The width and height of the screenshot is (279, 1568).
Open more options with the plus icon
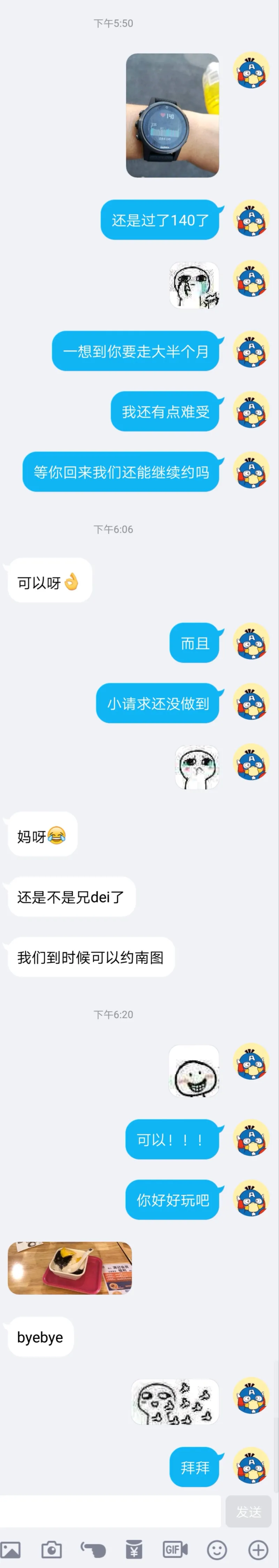coord(258,1549)
